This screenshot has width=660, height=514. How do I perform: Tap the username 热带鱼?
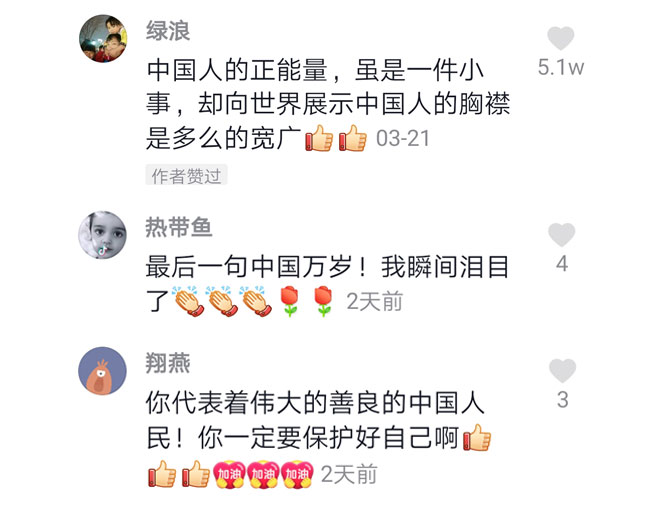(179, 228)
